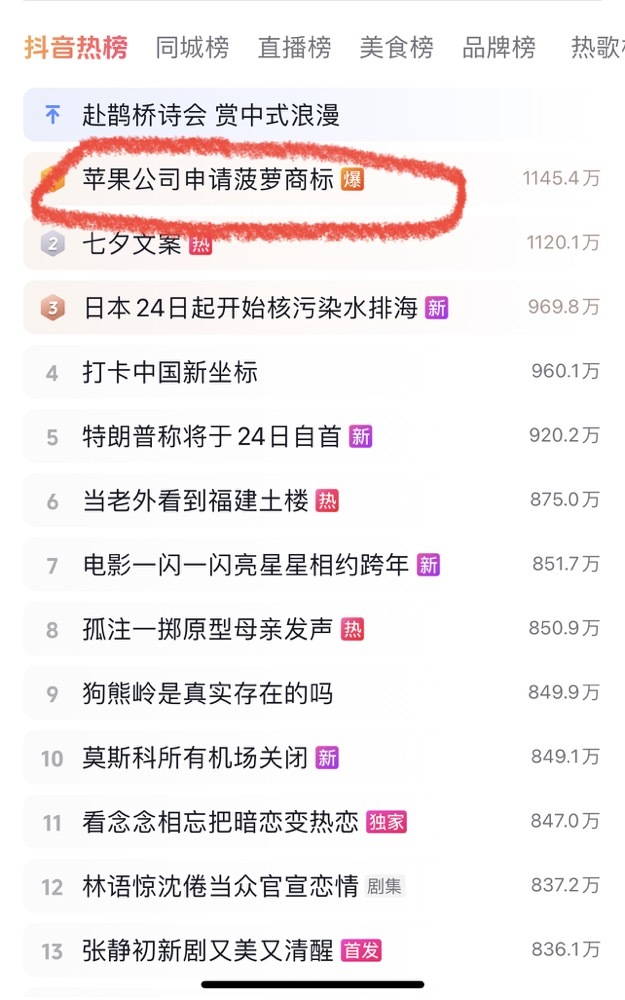This screenshot has height=1000, width=625.
Task: Open 特朗普称将于24日自首 topic
Action: (x=212, y=437)
